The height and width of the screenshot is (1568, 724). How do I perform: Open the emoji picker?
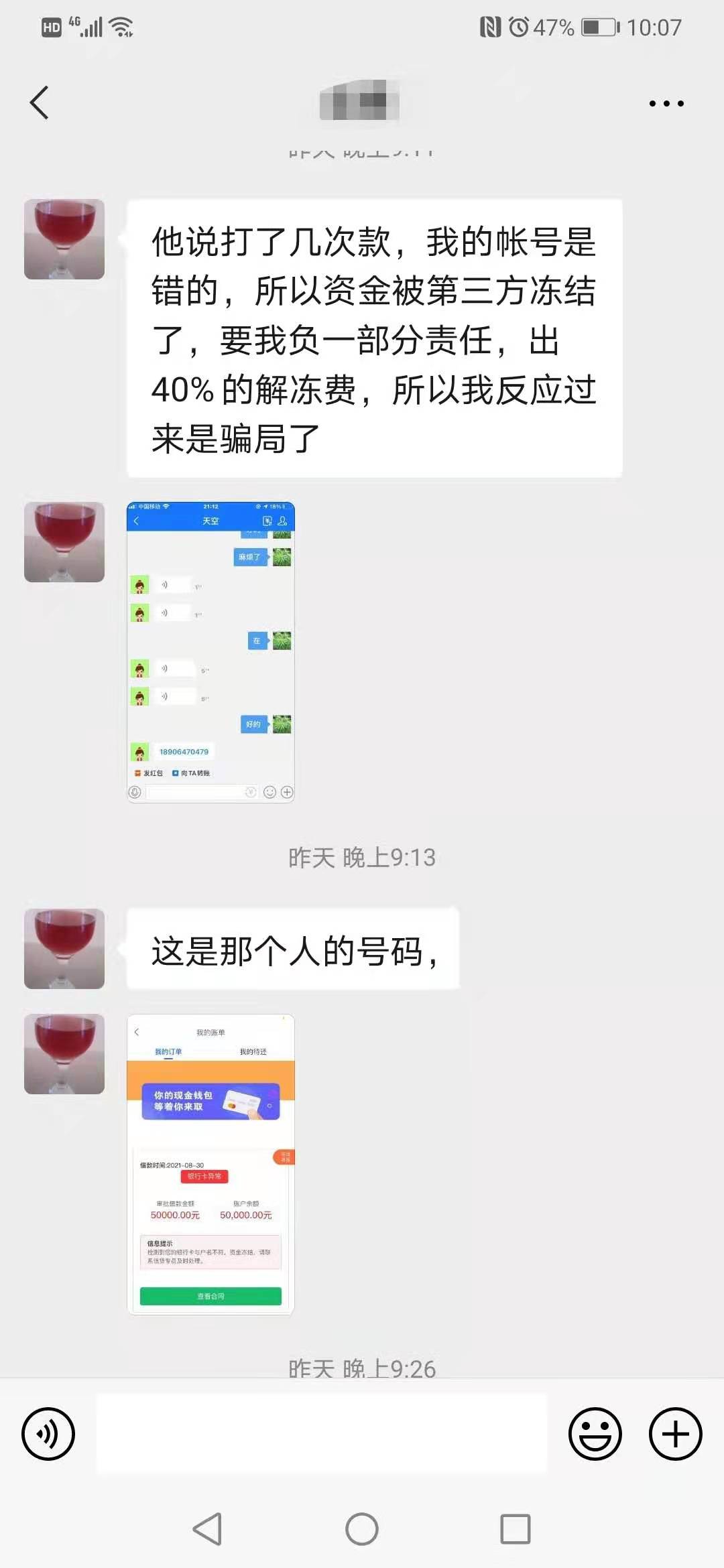pyautogui.click(x=595, y=1434)
